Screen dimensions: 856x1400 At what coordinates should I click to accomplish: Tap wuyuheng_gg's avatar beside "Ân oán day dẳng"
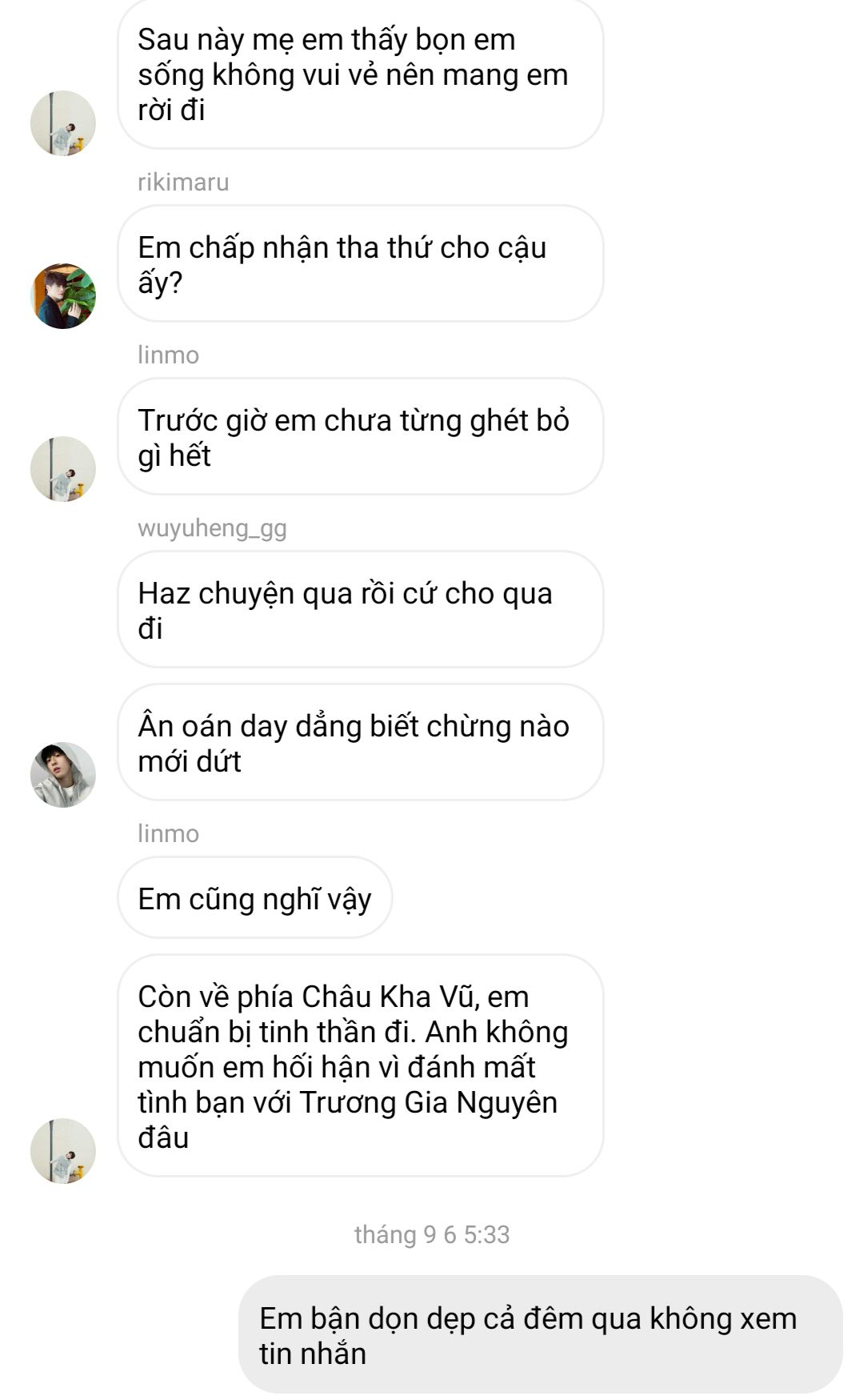(63, 774)
